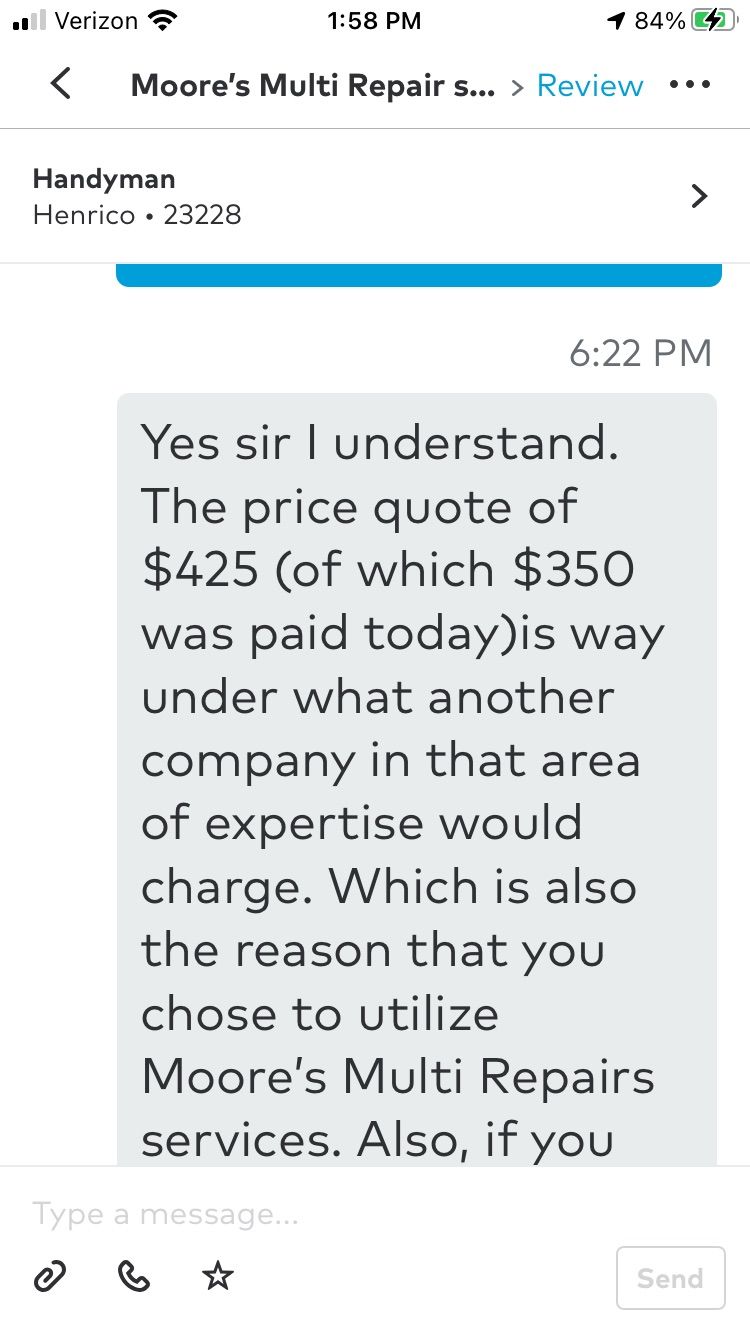Tap the star icon below the message box
Viewport: 750px width, 1334px height.
tap(217, 1276)
